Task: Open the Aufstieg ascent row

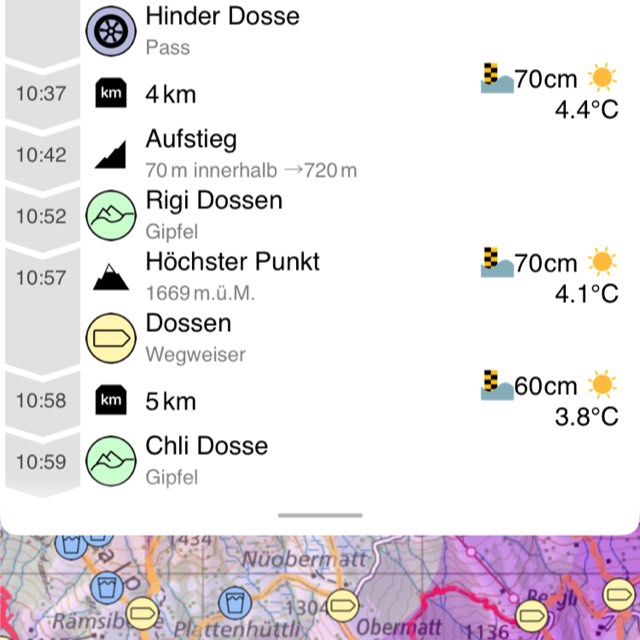Action: click(250, 153)
